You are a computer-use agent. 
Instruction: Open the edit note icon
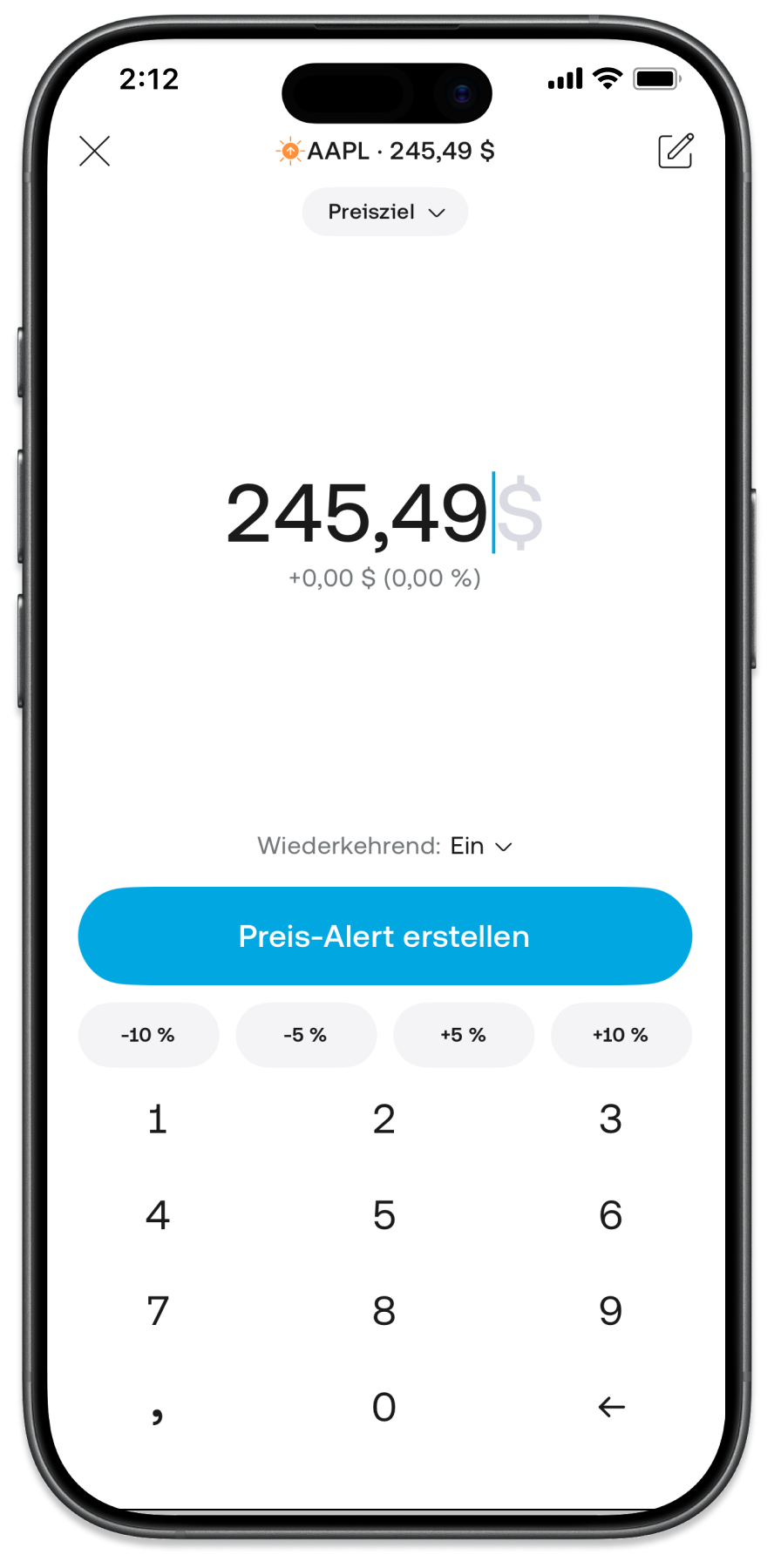point(675,151)
